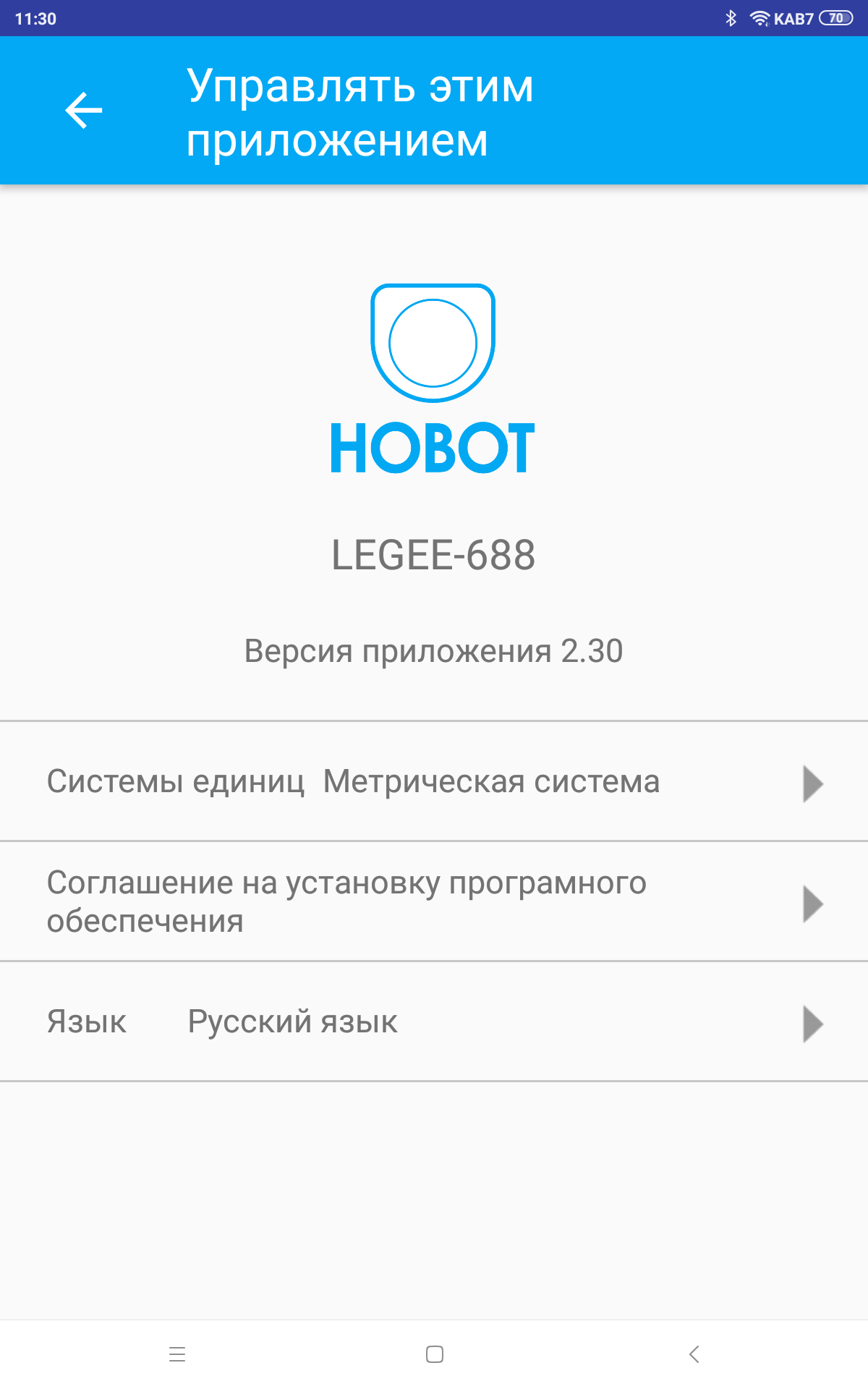Open the Системы единиц setting row

click(x=434, y=782)
